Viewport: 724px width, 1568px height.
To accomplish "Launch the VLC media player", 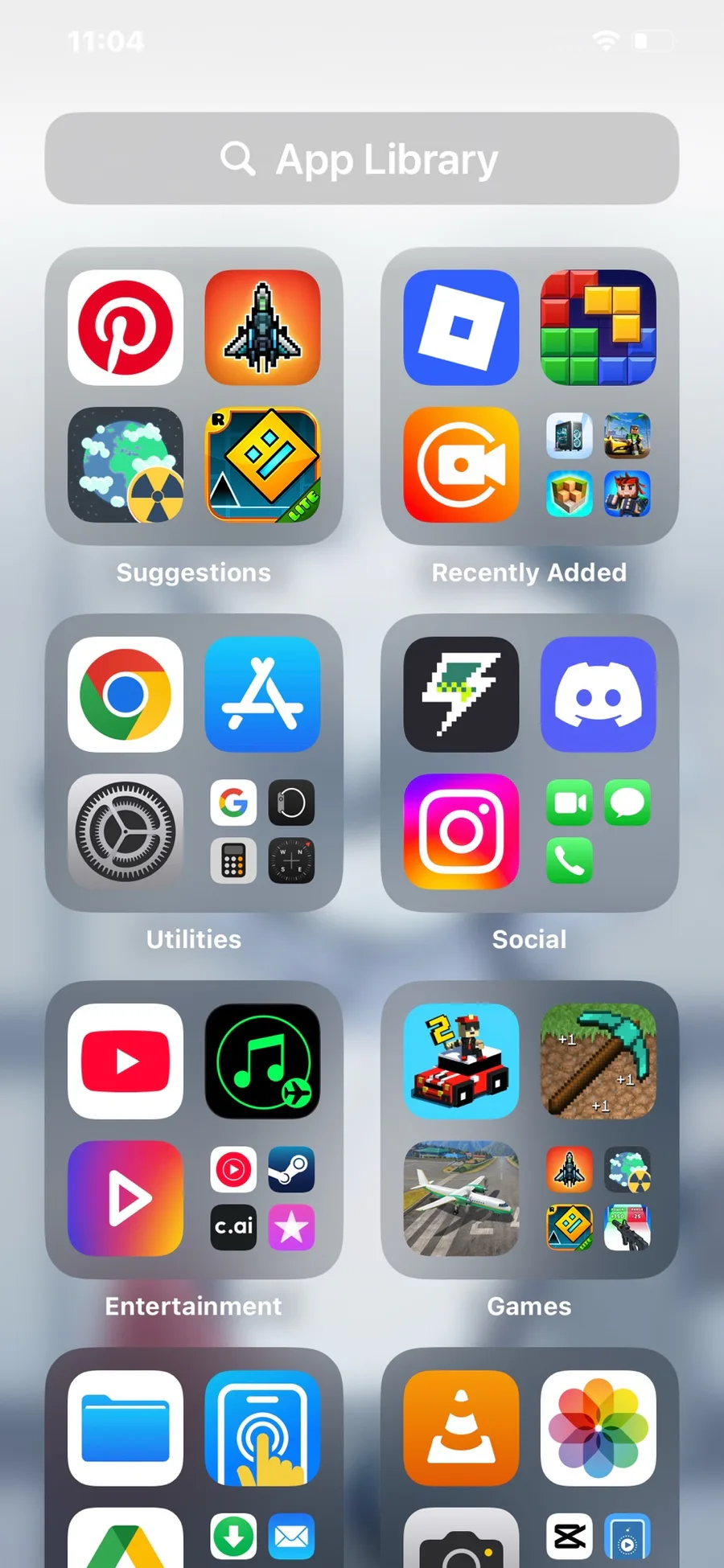I will 461,1427.
